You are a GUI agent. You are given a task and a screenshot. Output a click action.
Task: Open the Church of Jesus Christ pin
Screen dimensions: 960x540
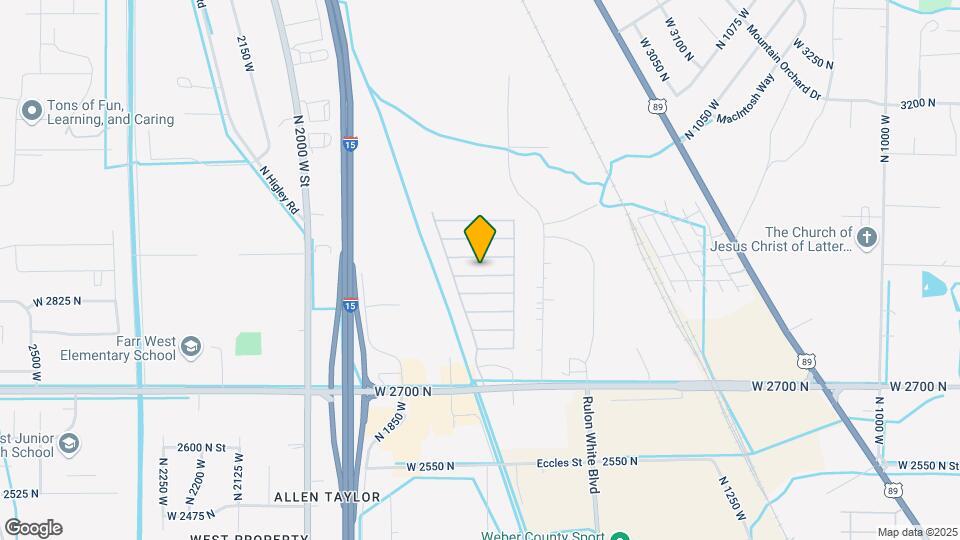(867, 238)
